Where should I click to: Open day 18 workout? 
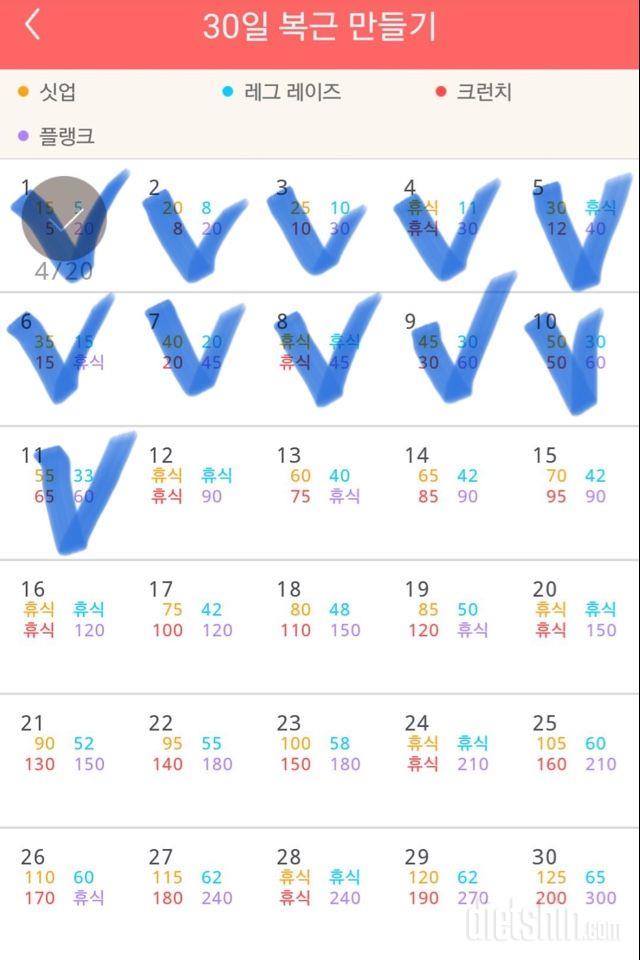click(x=320, y=626)
